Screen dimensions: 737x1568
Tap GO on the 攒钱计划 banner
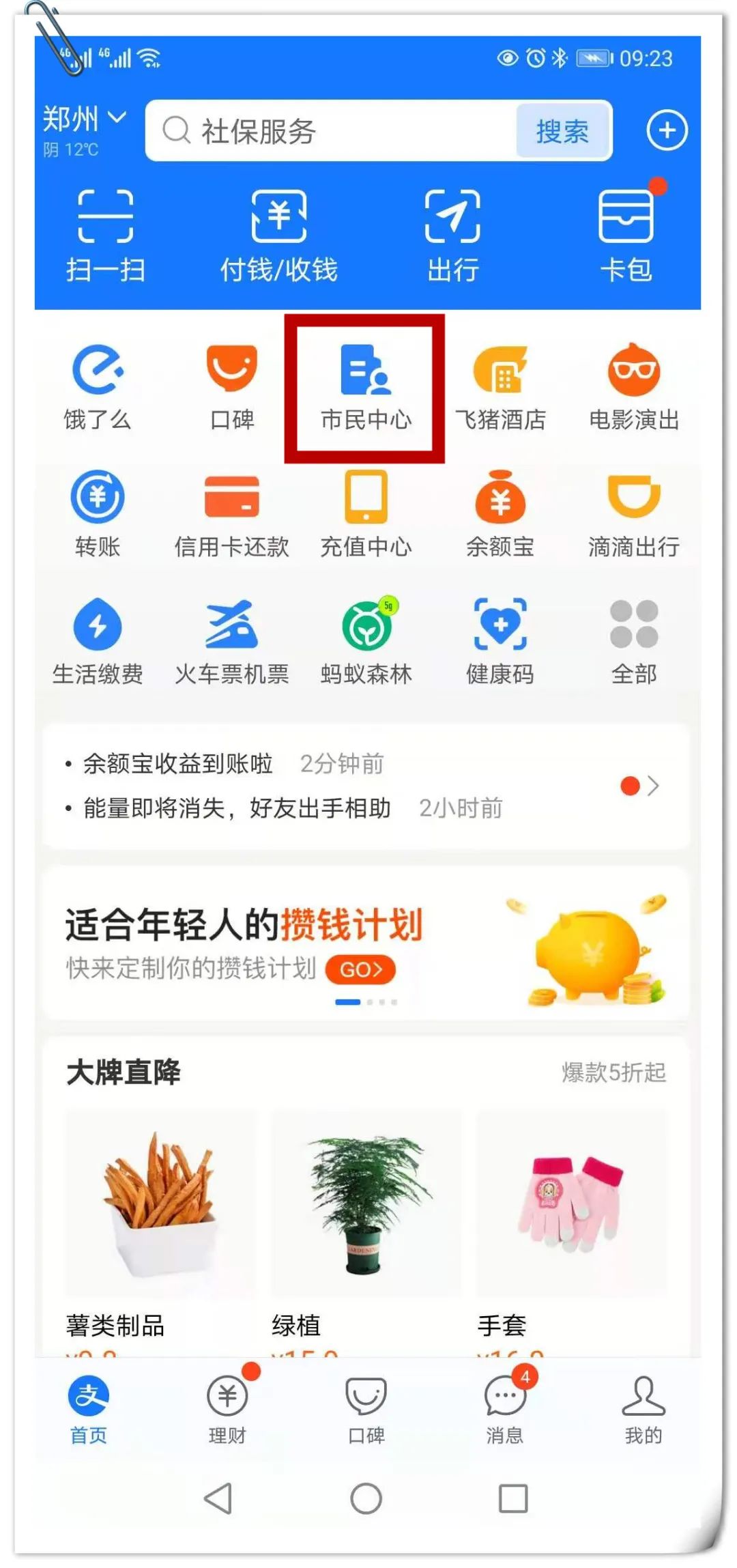360,969
